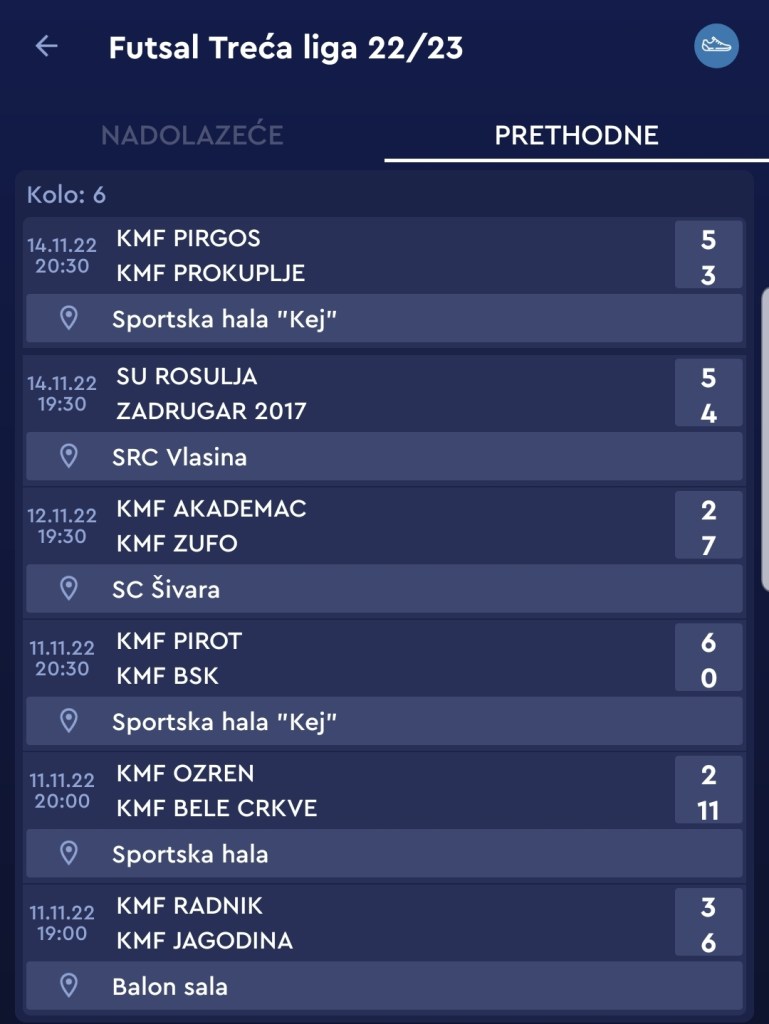The image size is (769, 1024).
Task: Open the KMF PIROT vs KMF BSK match
Action: 384,657
